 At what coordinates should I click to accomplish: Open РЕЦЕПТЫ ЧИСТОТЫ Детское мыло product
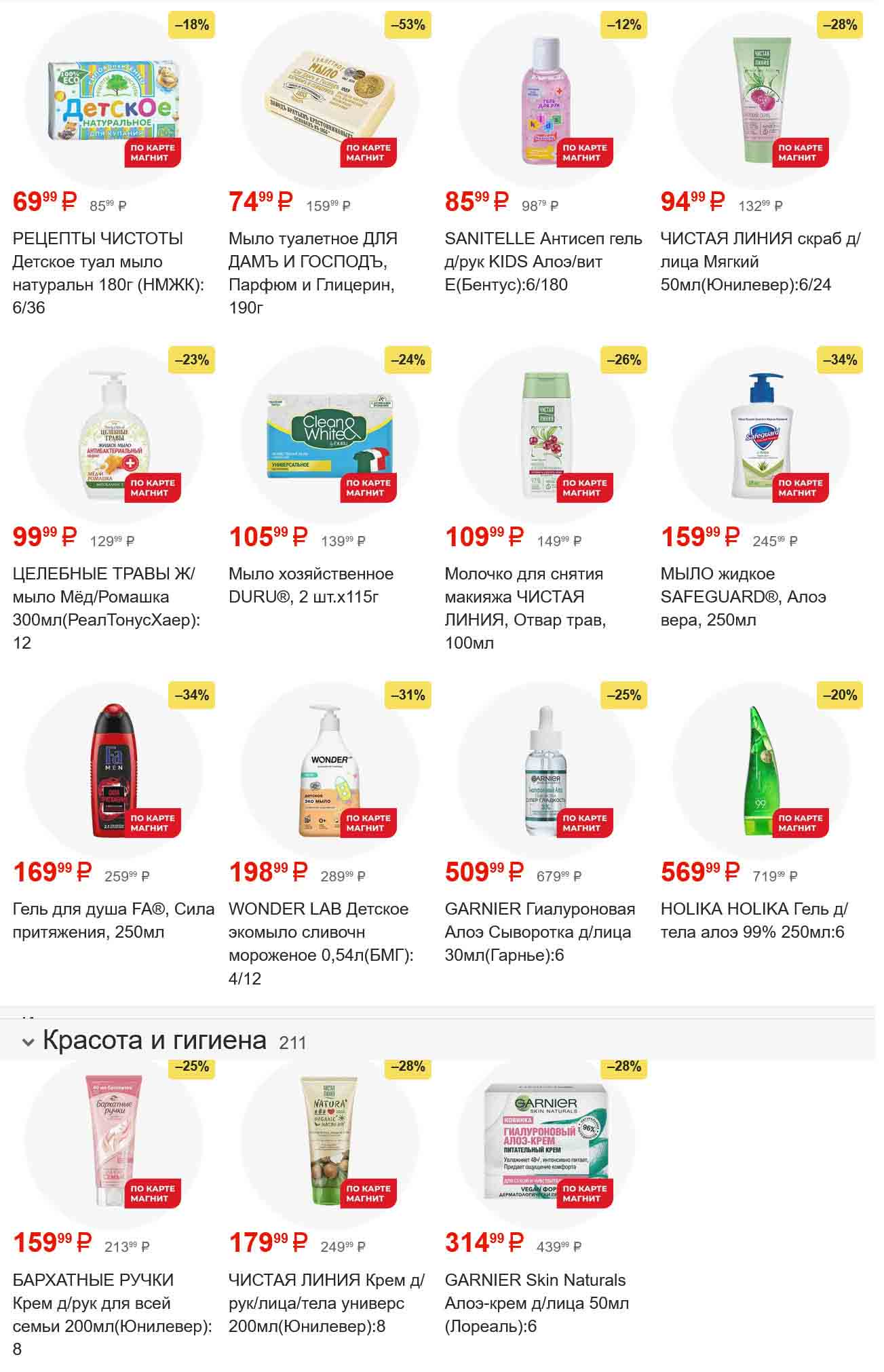pos(113,102)
